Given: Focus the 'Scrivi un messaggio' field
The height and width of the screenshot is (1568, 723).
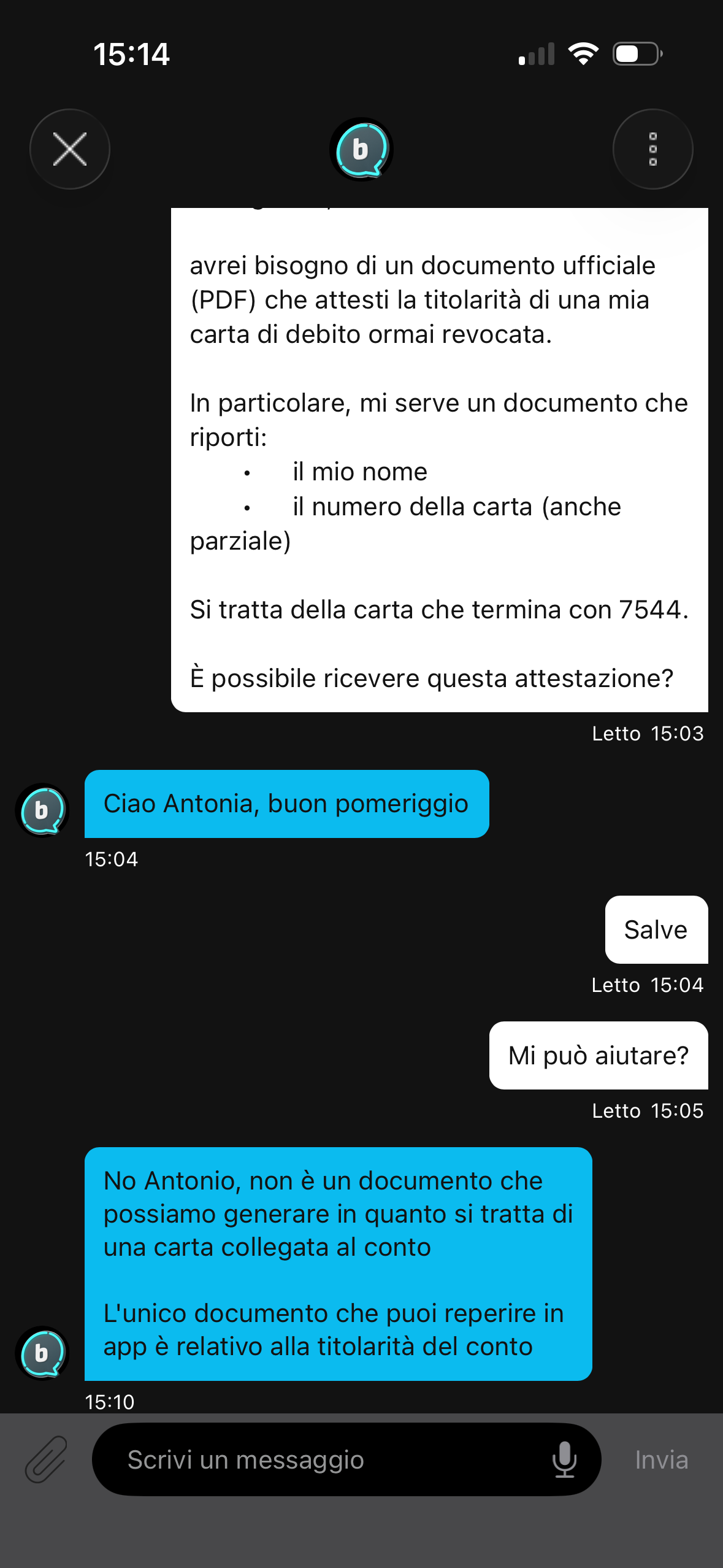Looking at the screenshot, I should pyautogui.click(x=319, y=1459).
